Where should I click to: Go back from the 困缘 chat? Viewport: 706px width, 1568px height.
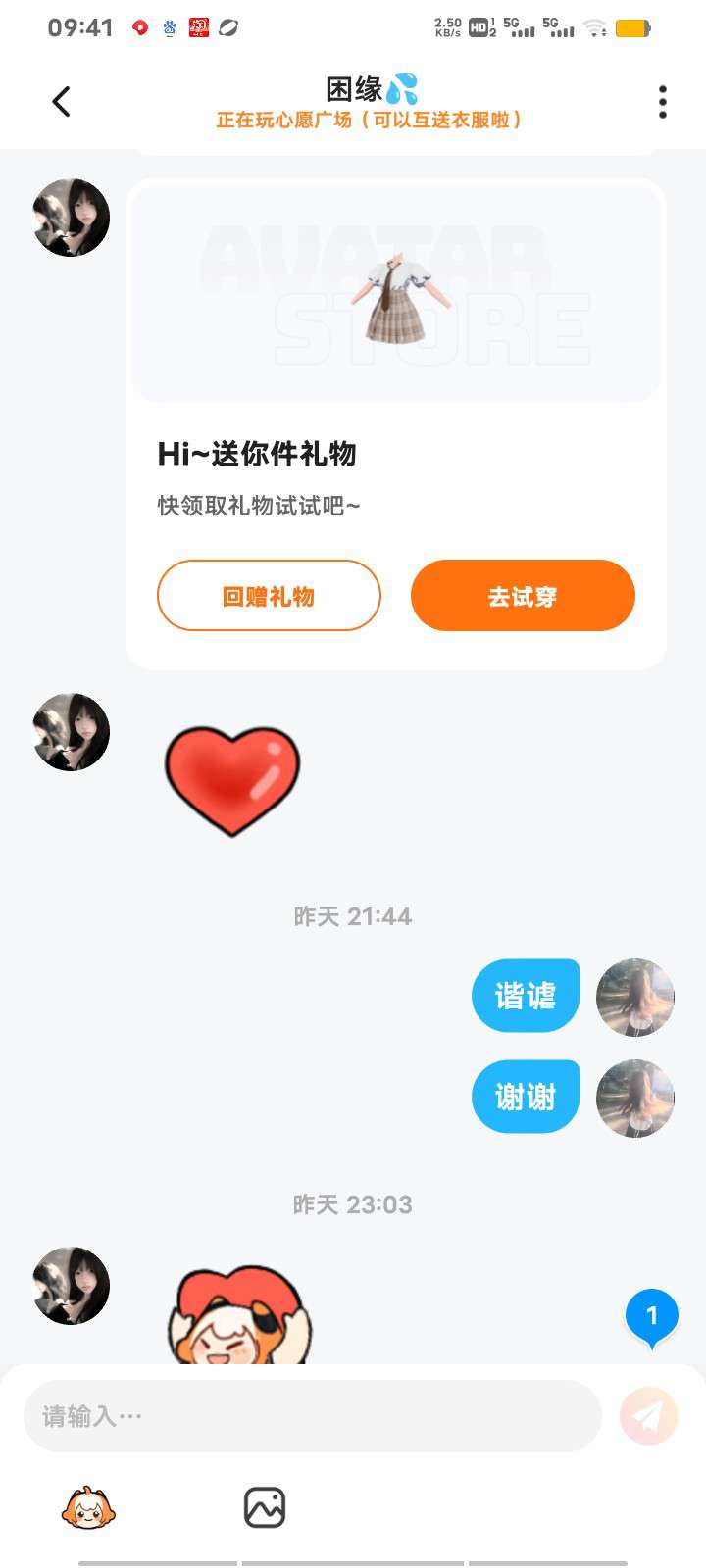[x=61, y=101]
